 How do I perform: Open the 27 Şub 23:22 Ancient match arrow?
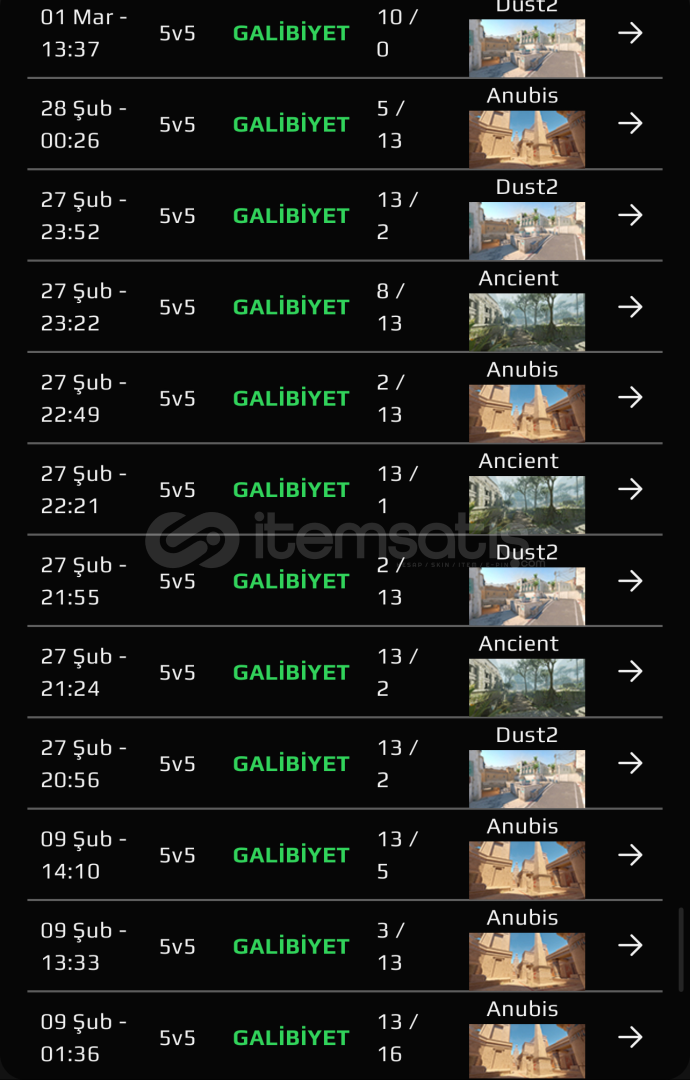[630, 306]
